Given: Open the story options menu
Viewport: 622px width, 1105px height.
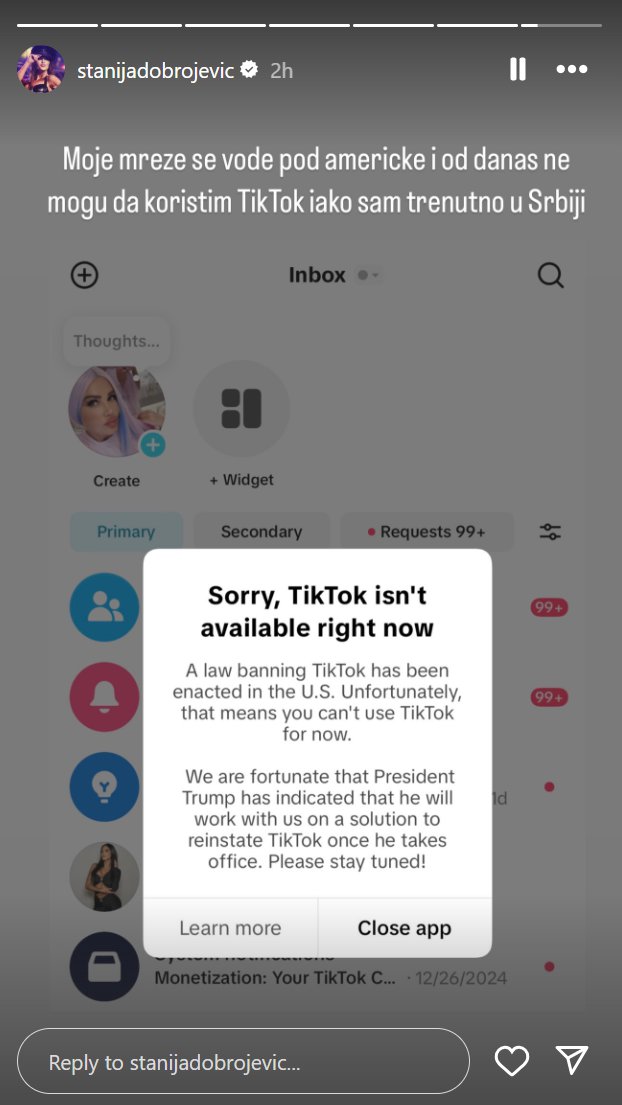Looking at the screenshot, I should click(572, 69).
